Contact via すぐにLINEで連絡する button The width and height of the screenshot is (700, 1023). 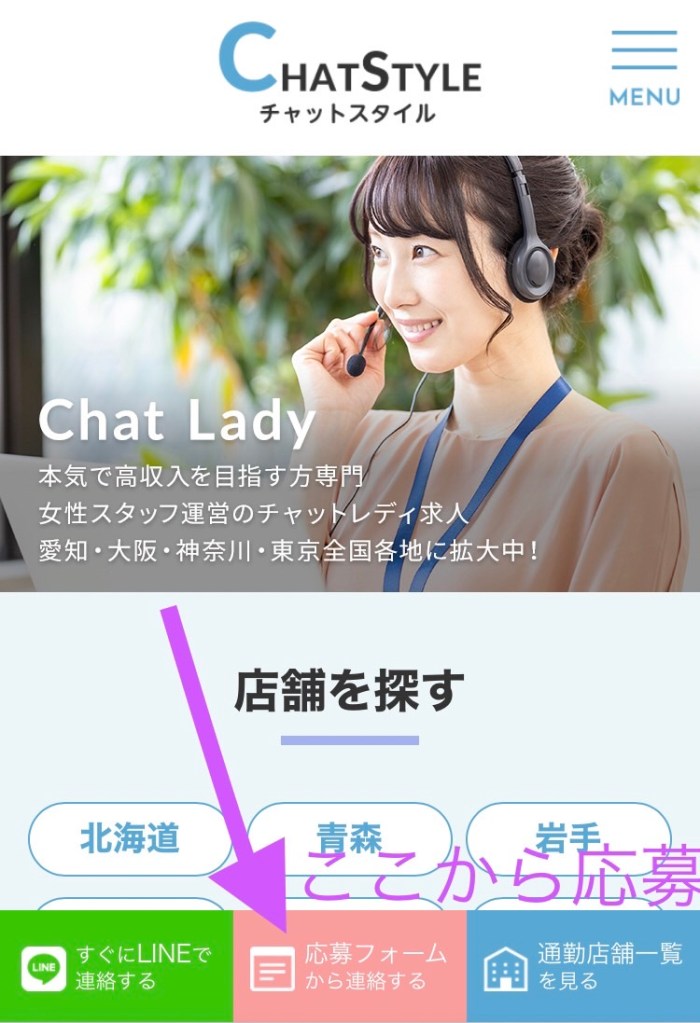pyautogui.click(x=116, y=967)
